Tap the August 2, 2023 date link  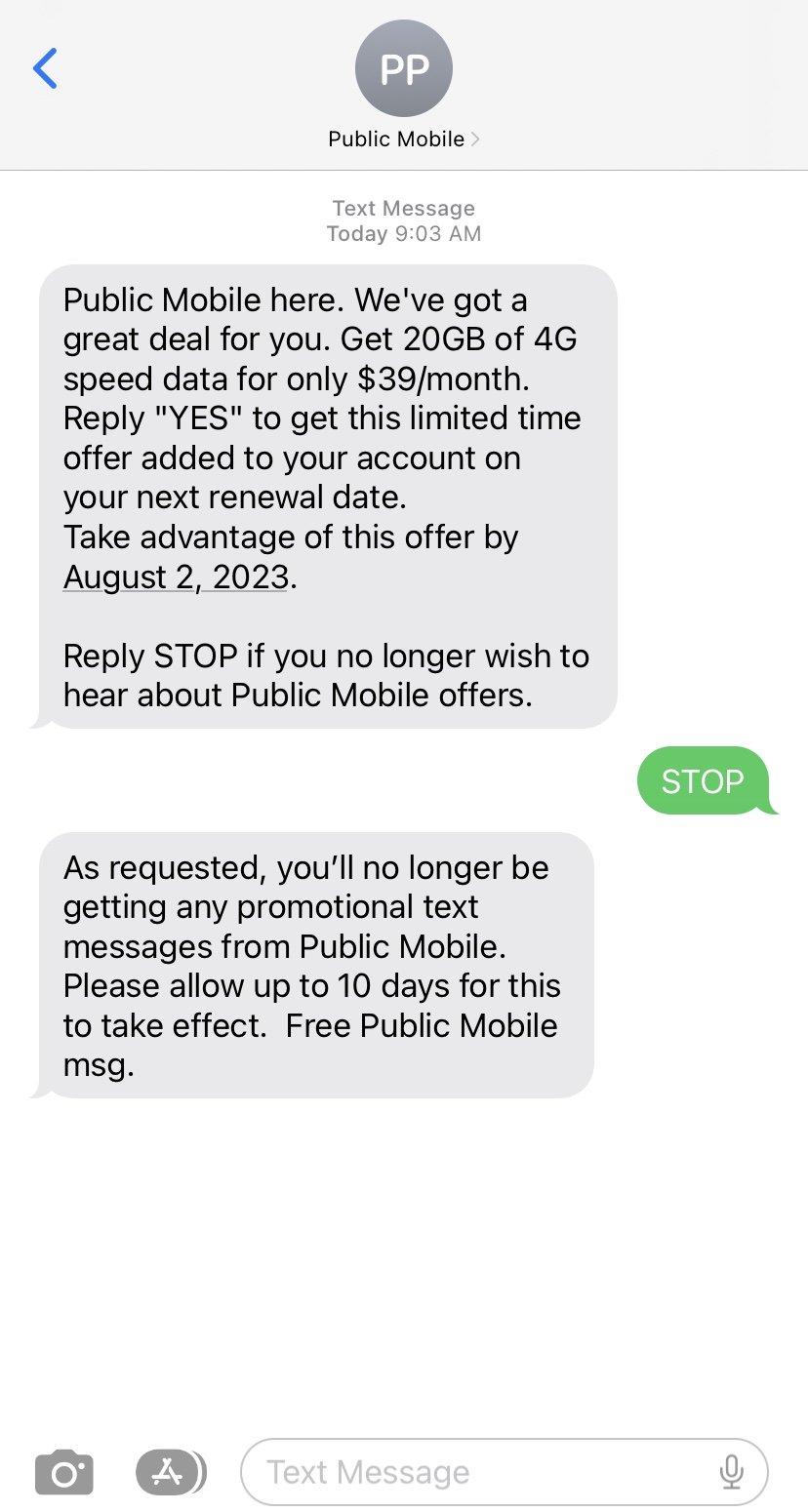click(176, 577)
